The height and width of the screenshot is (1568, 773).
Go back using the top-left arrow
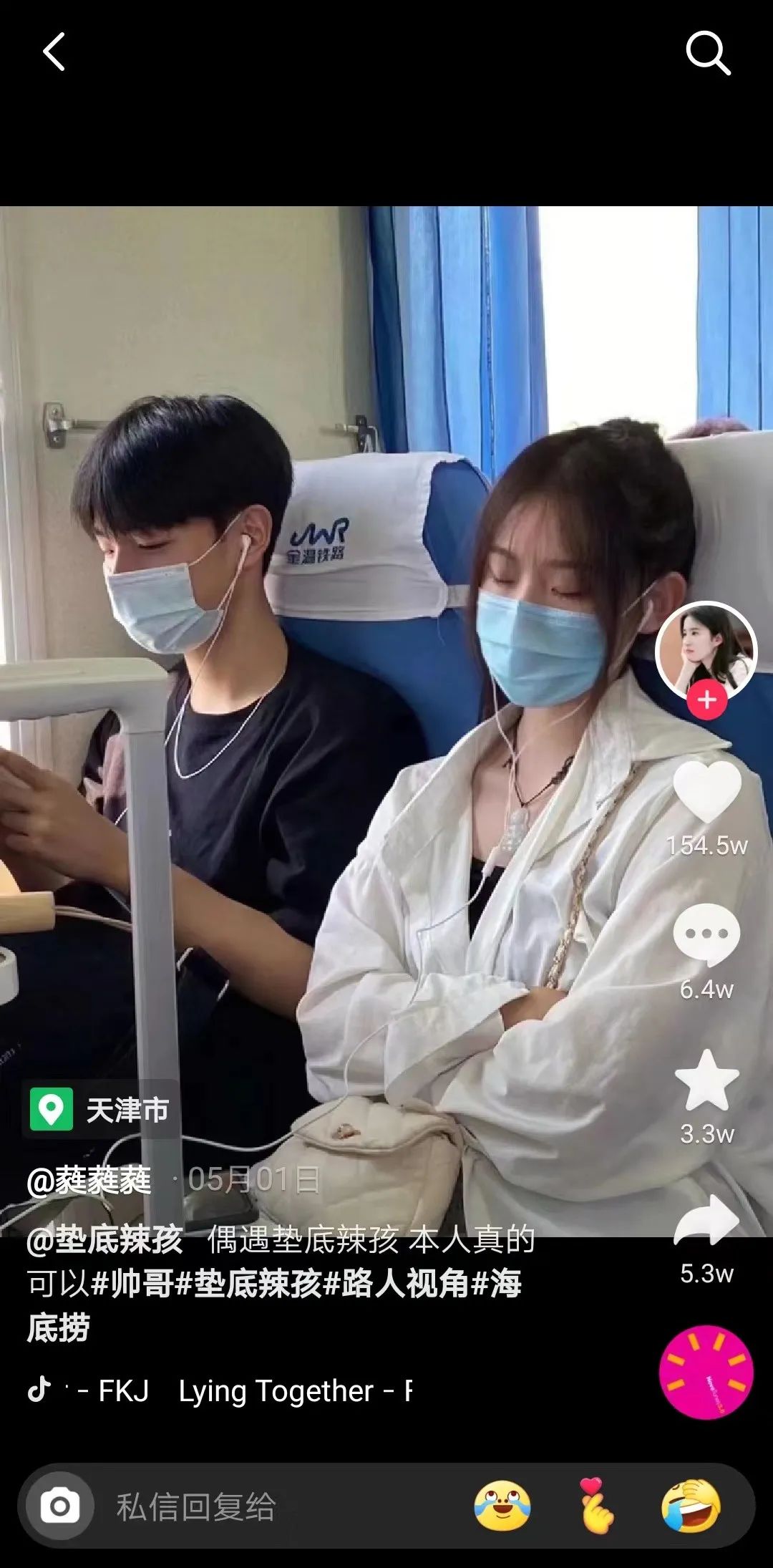(x=54, y=52)
